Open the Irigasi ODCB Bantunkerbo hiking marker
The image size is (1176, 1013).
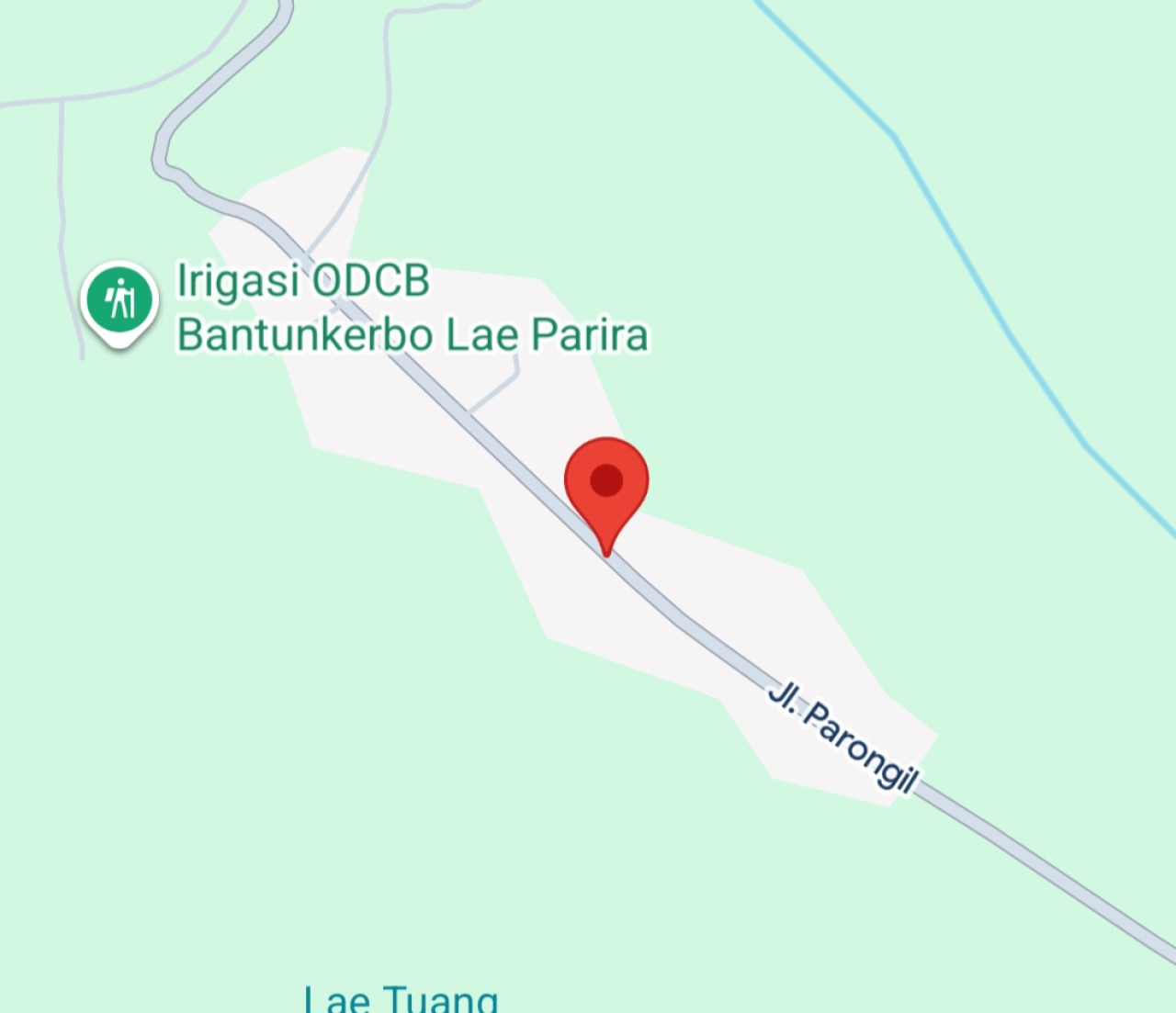[119, 301]
